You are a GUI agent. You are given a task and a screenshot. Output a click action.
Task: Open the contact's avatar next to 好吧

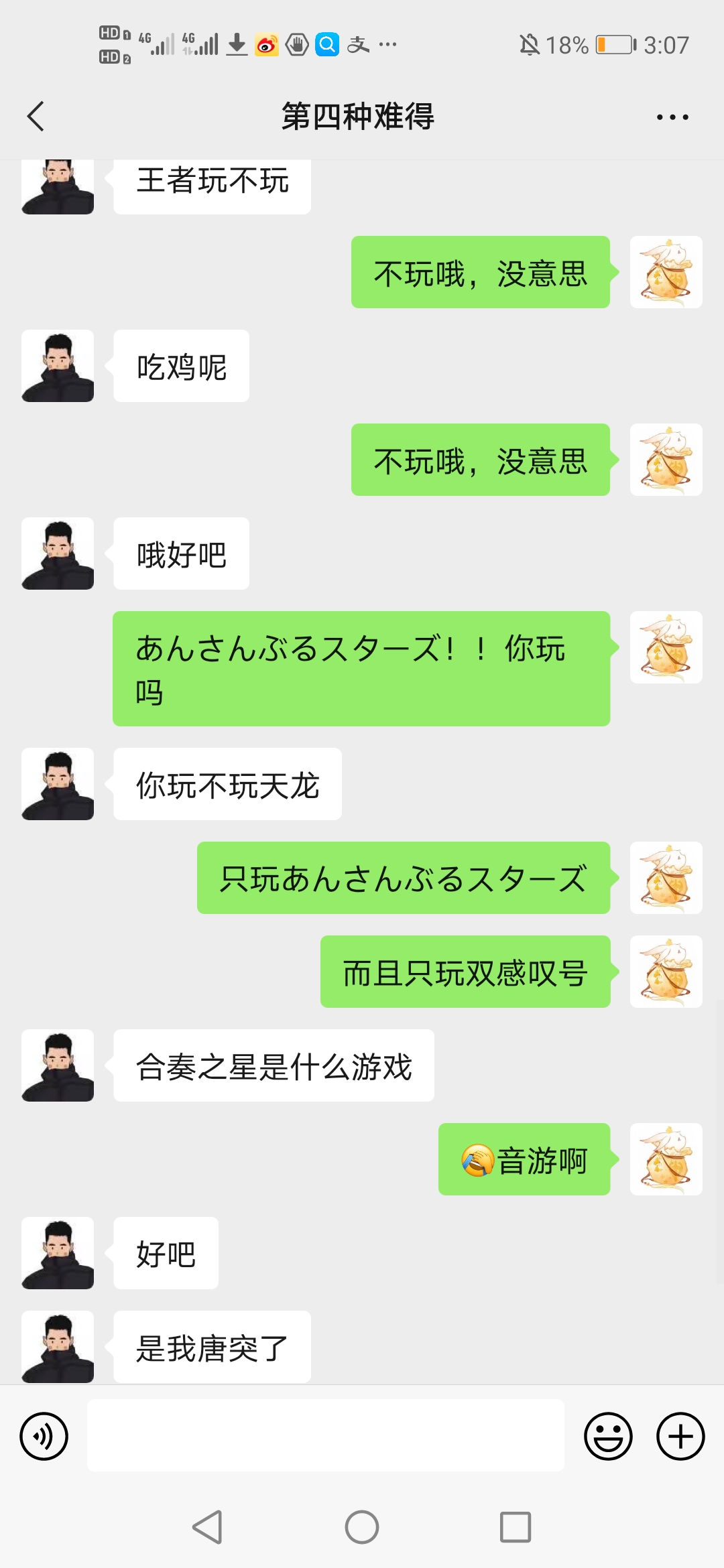58,1253
